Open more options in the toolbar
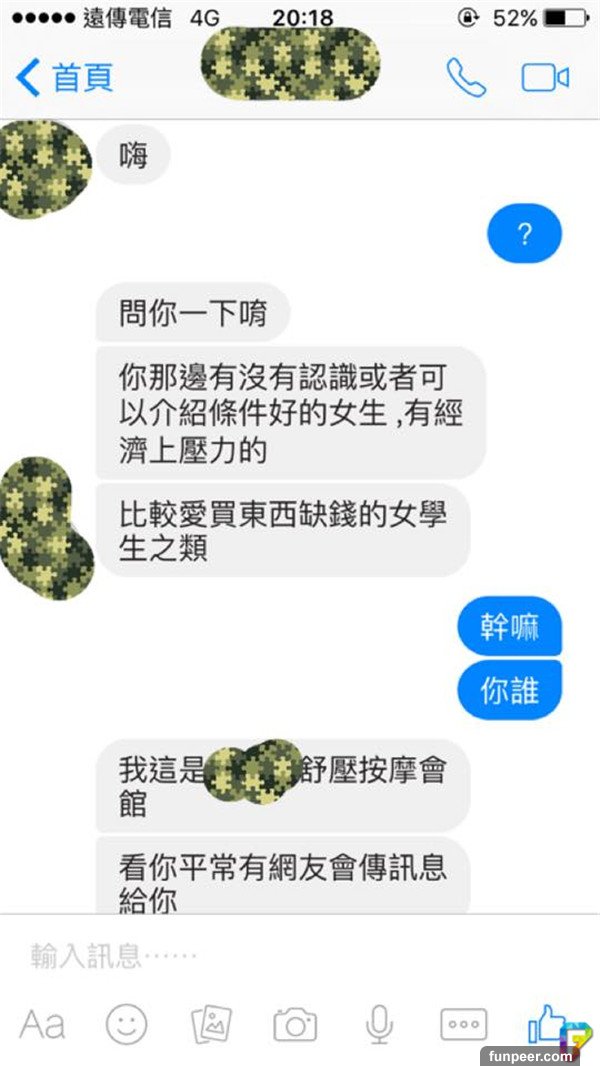This screenshot has height=1066, width=600. click(464, 1024)
